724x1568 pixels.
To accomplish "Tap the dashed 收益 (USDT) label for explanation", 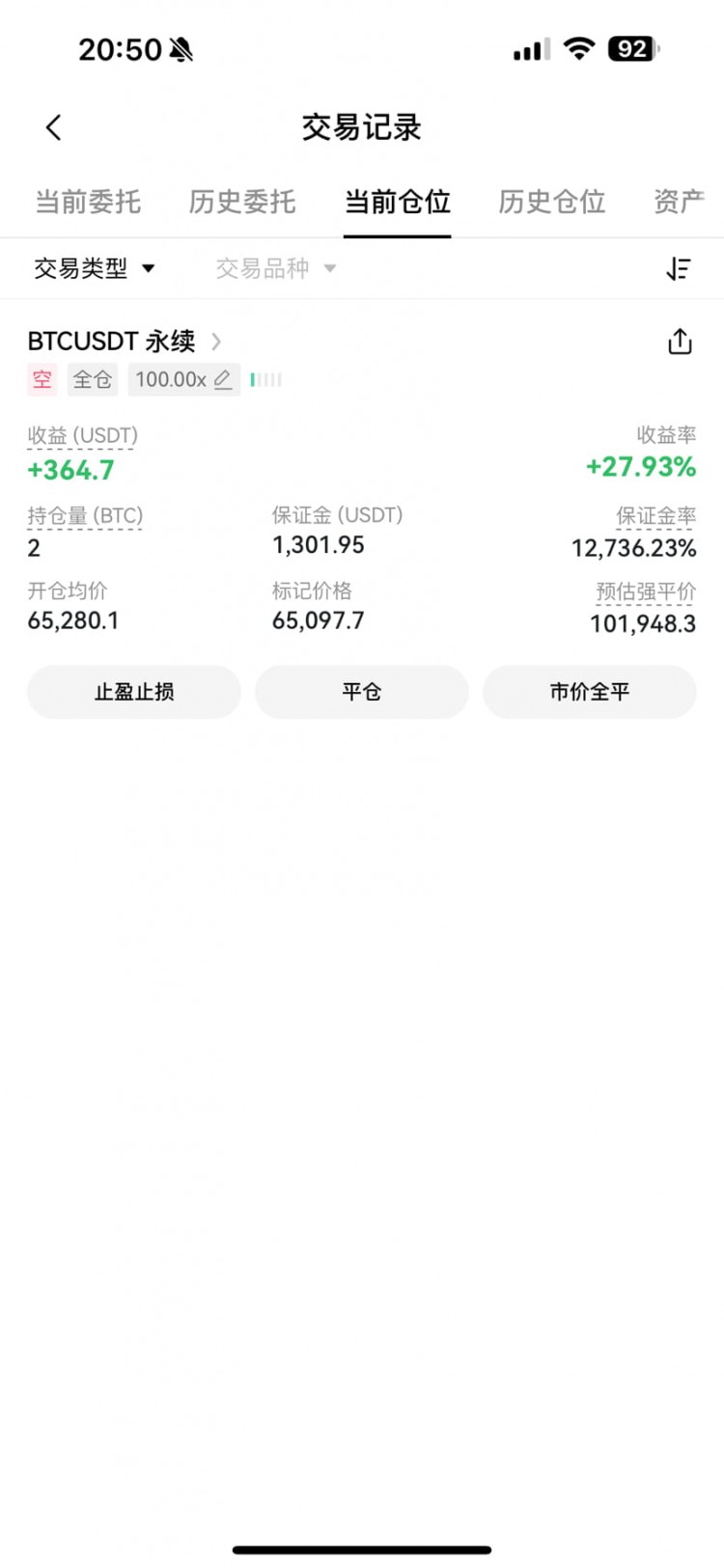I will tap(81, 435).
